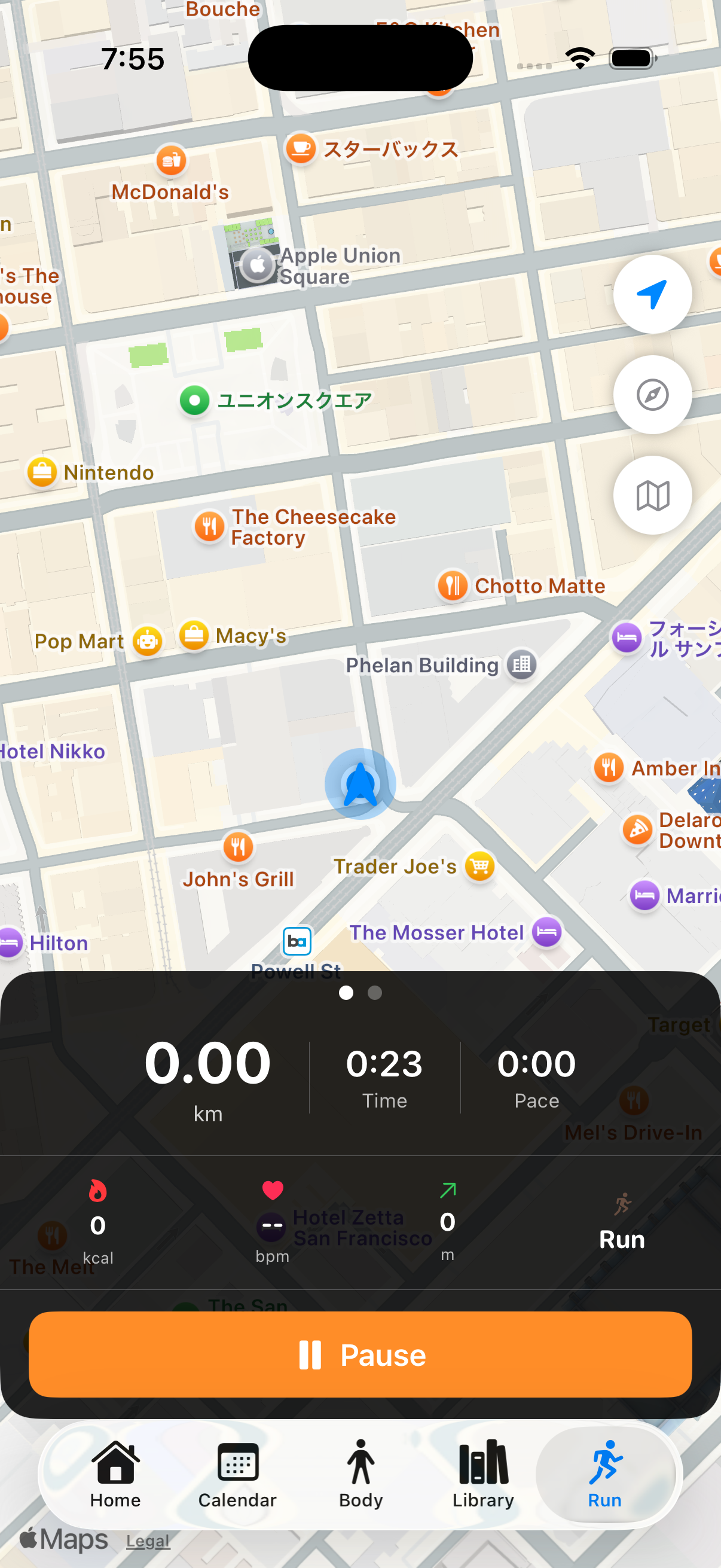The image size is (721, 1568).
Task: Tap the current location arrow button
Action: click(652, 294)
